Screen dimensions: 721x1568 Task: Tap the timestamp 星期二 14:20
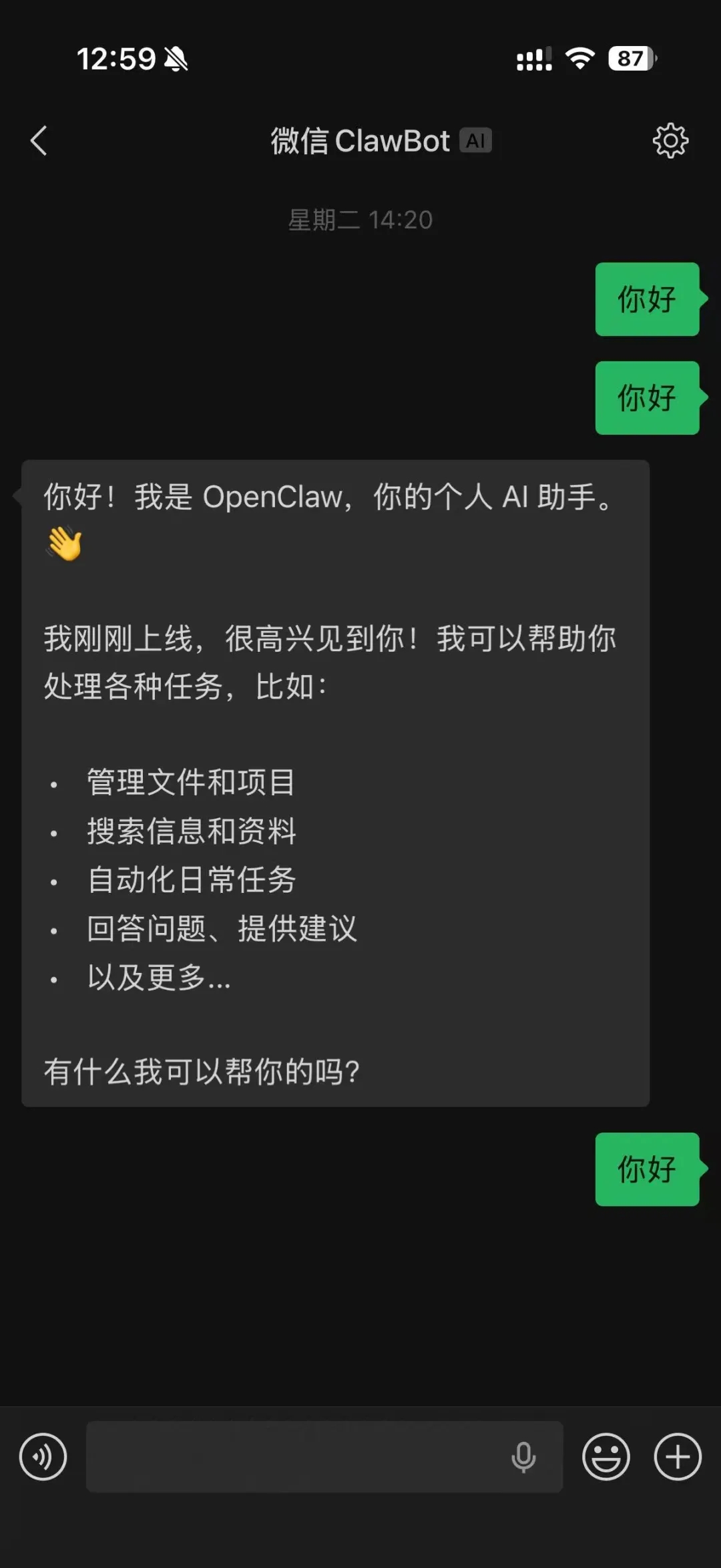coord(360,219)
